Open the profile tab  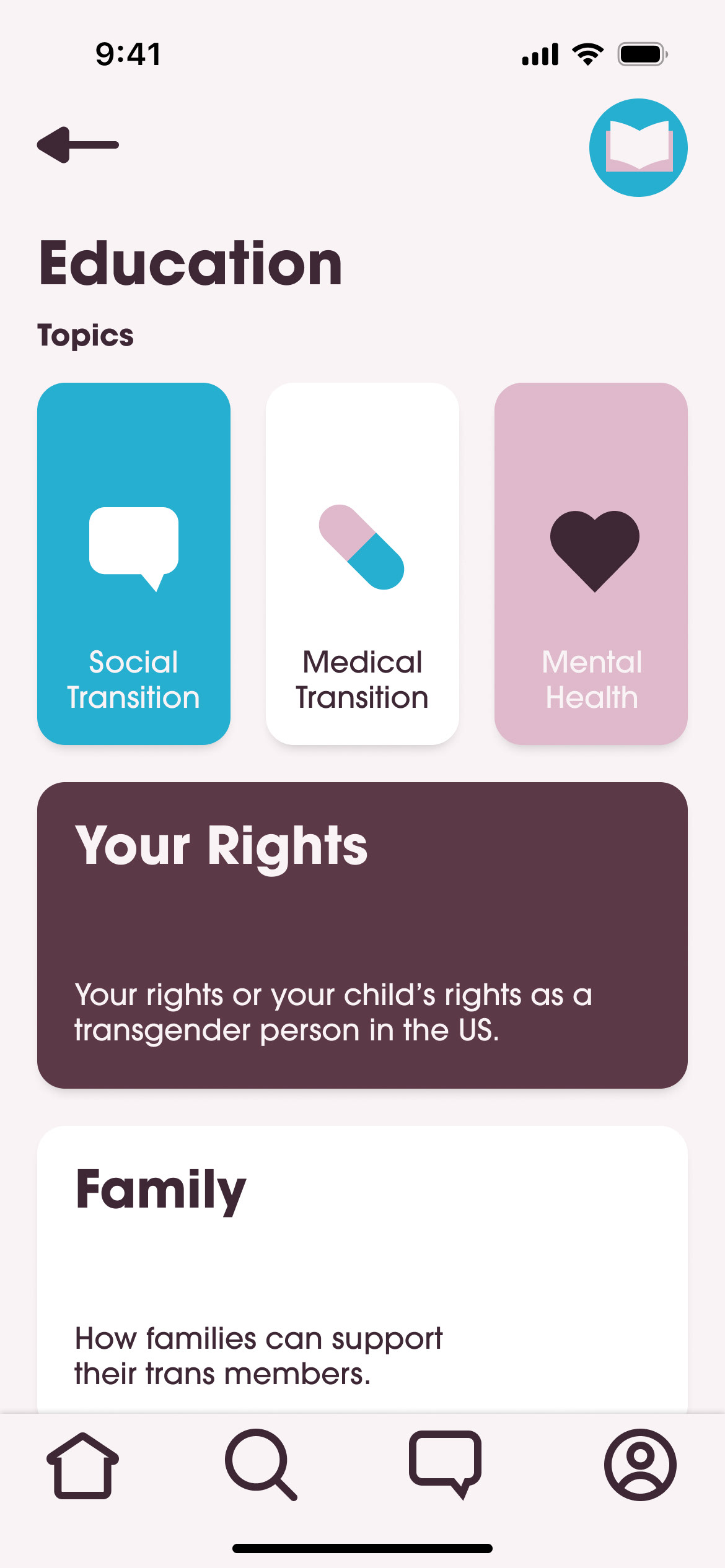(640, 1465)
